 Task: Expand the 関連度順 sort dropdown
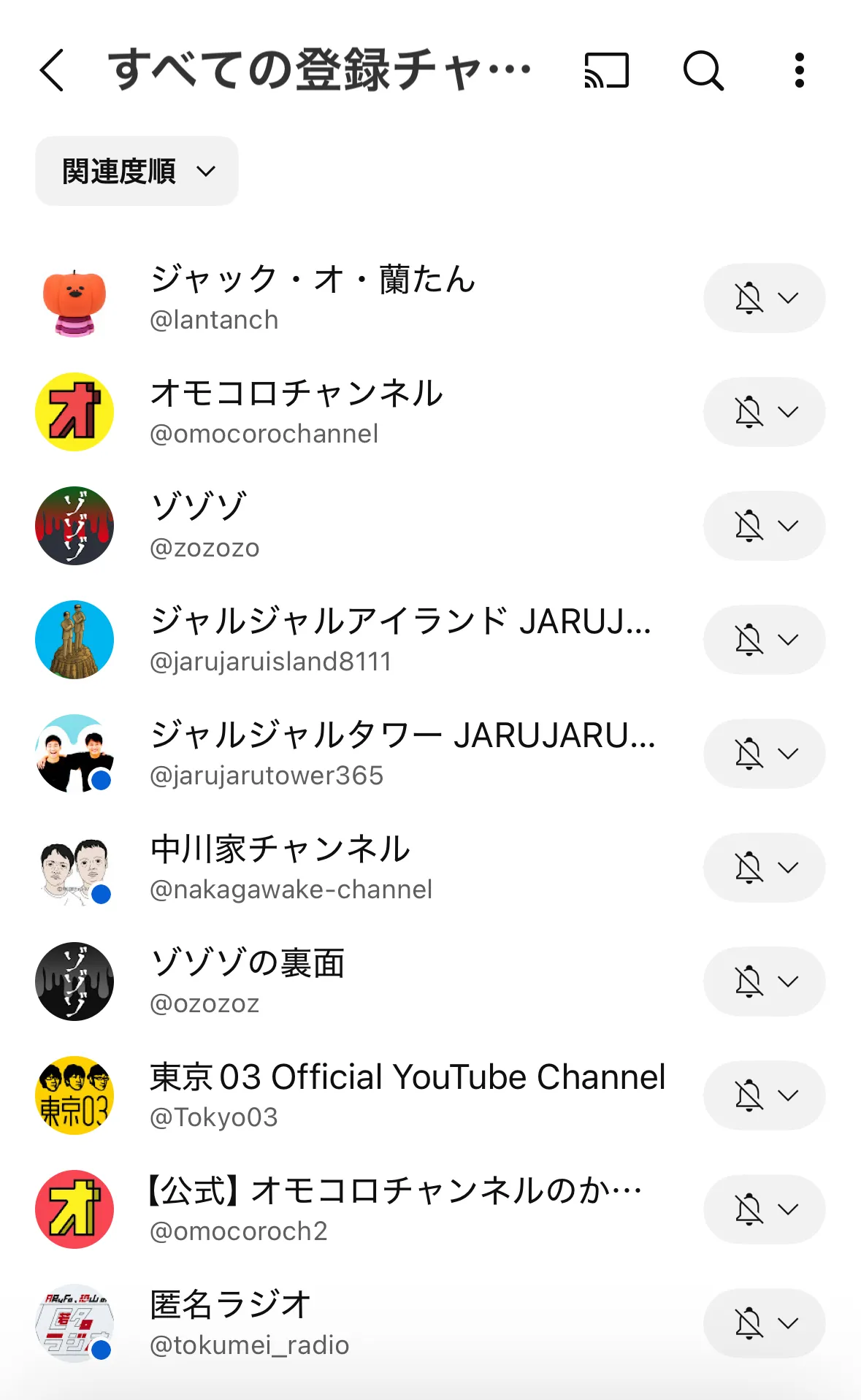137,172
